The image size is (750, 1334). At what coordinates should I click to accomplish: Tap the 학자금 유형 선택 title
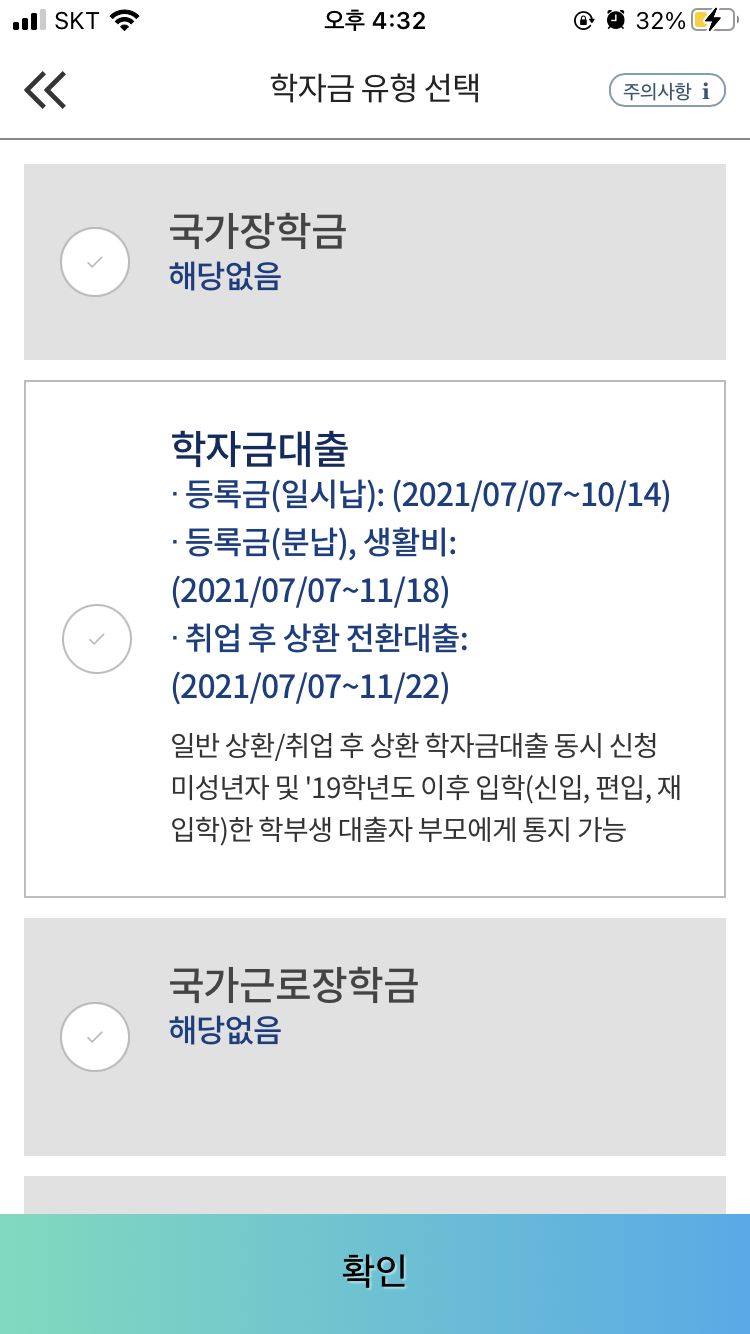[374, 88]
